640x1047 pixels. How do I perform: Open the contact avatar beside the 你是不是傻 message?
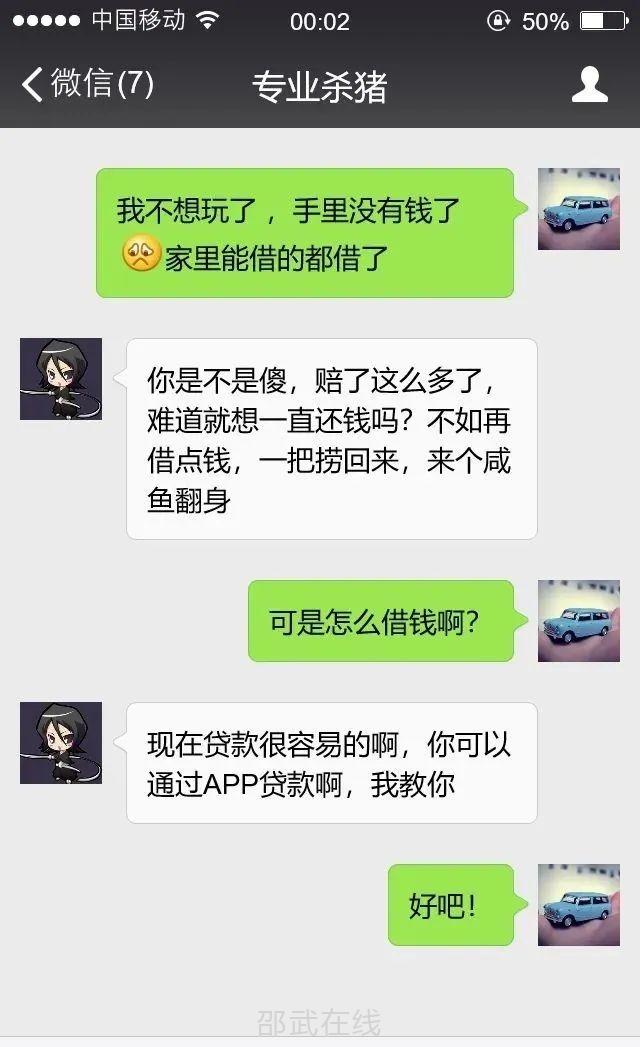(x=61, y=379)
